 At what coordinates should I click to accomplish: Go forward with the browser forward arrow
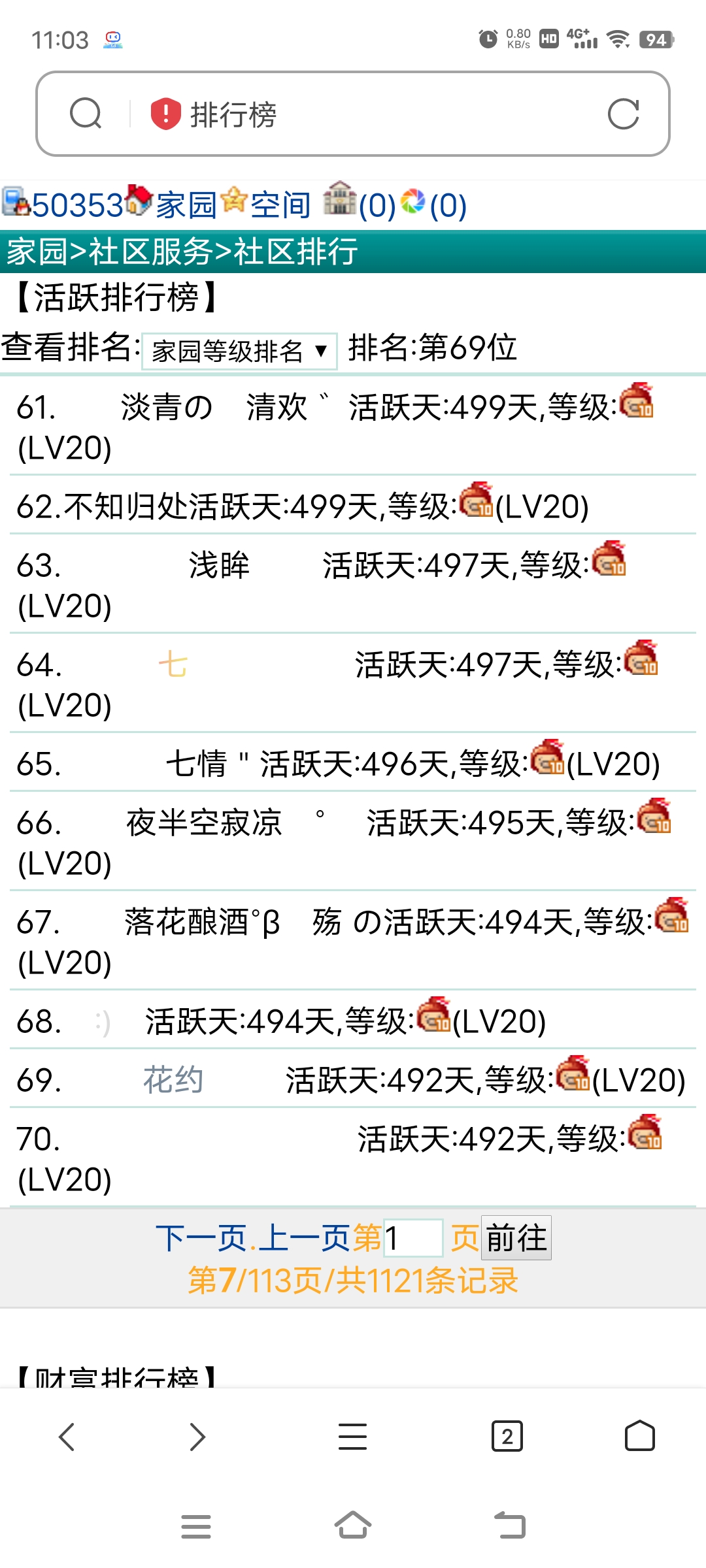point(197,1437)
